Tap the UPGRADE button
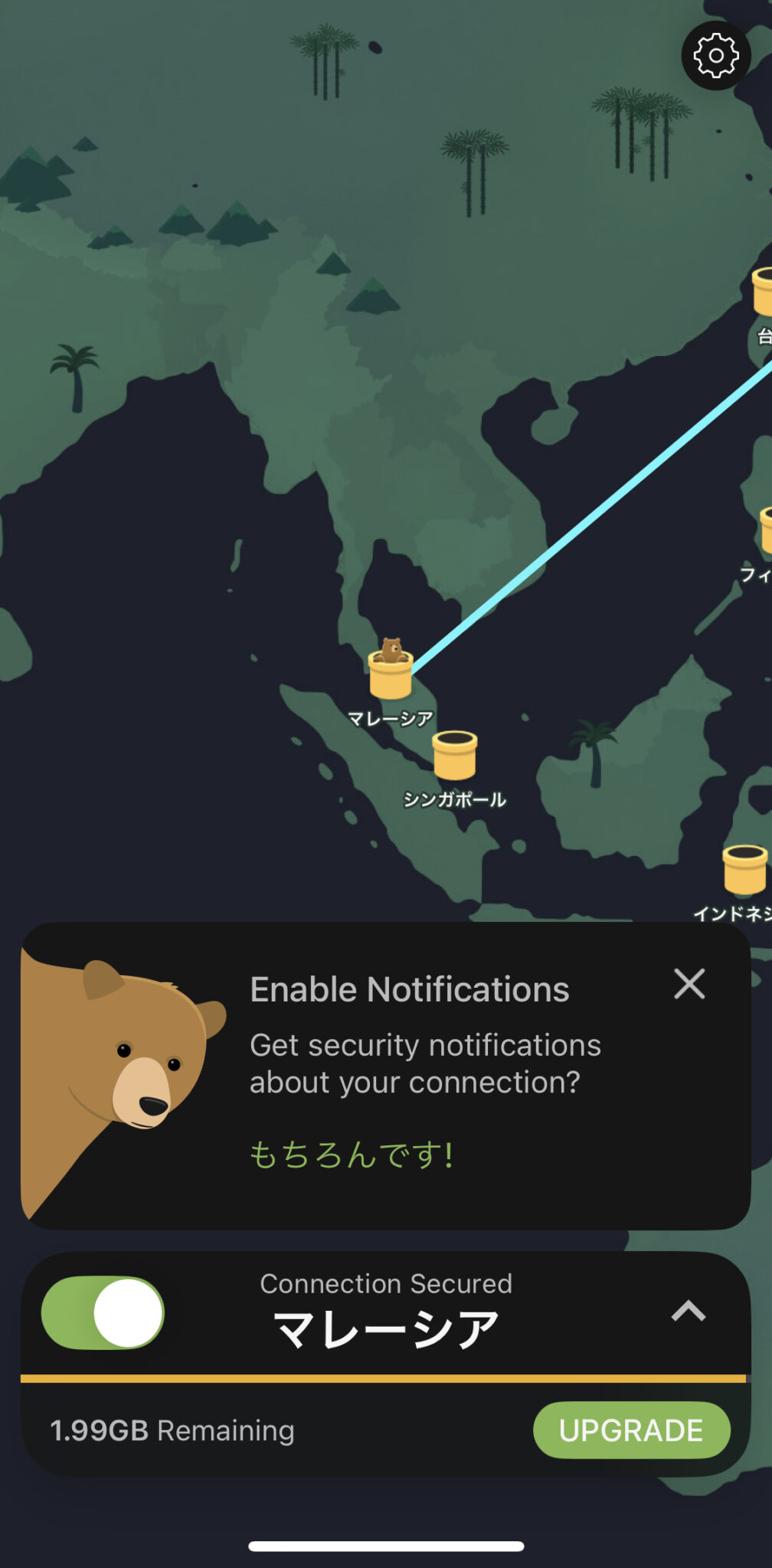 click(x=631, y=1430)
